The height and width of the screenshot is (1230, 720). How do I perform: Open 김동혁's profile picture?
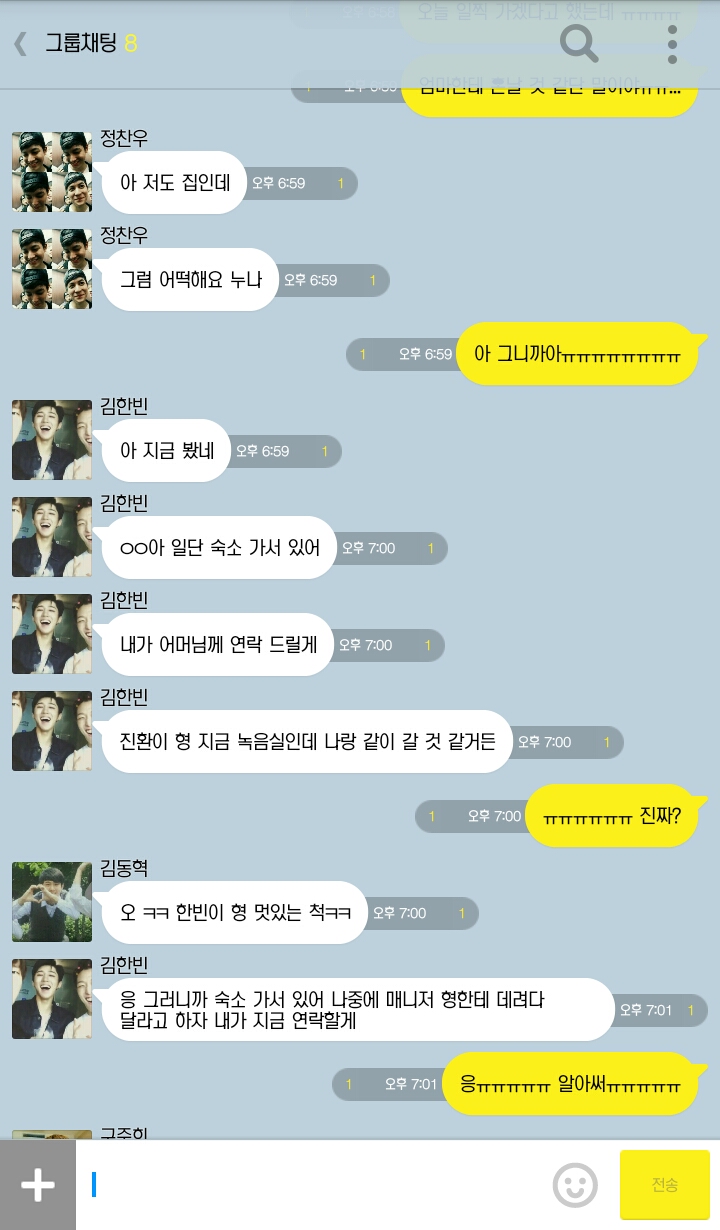51,901
